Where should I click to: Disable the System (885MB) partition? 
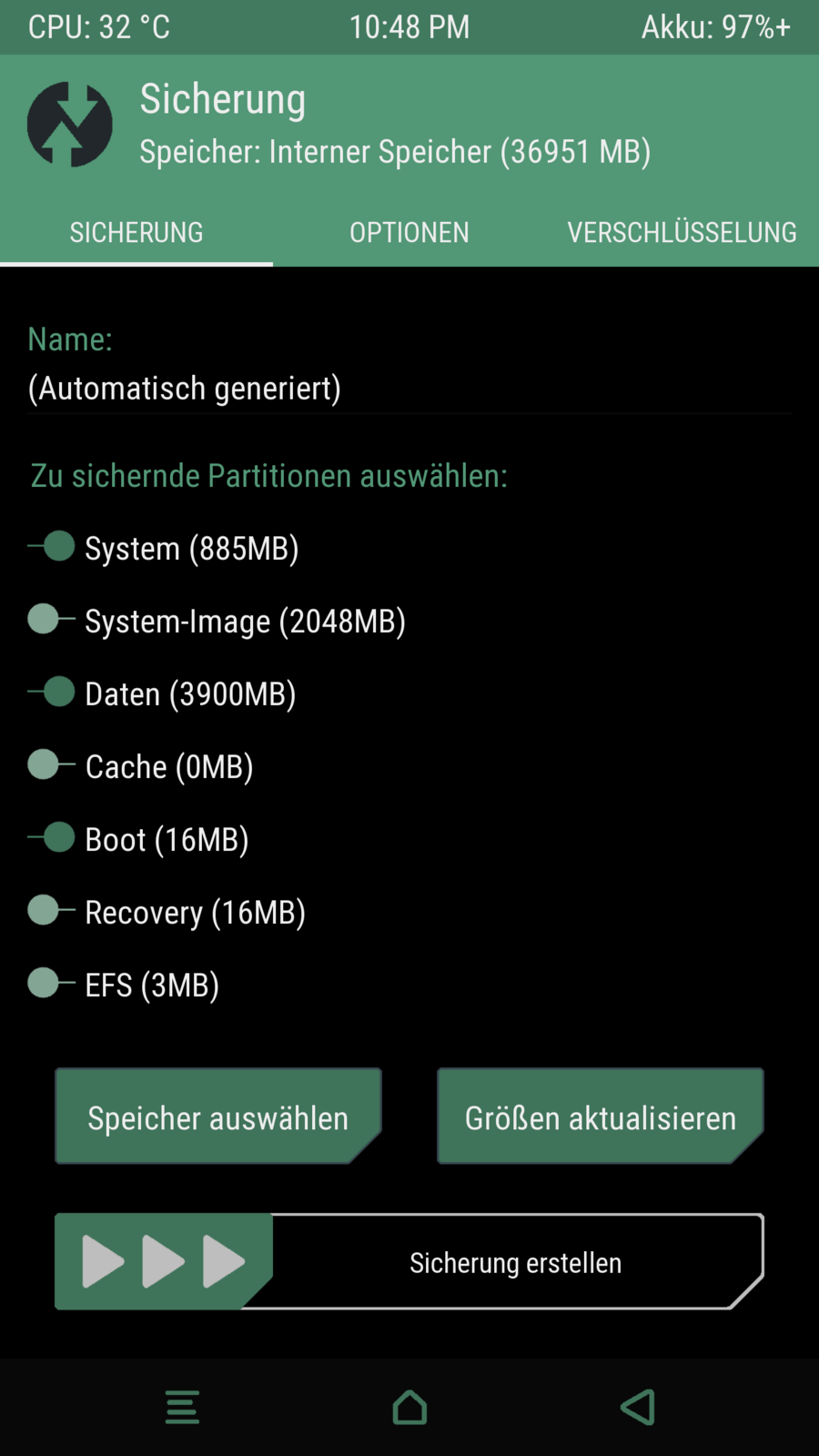coord(52,547)
